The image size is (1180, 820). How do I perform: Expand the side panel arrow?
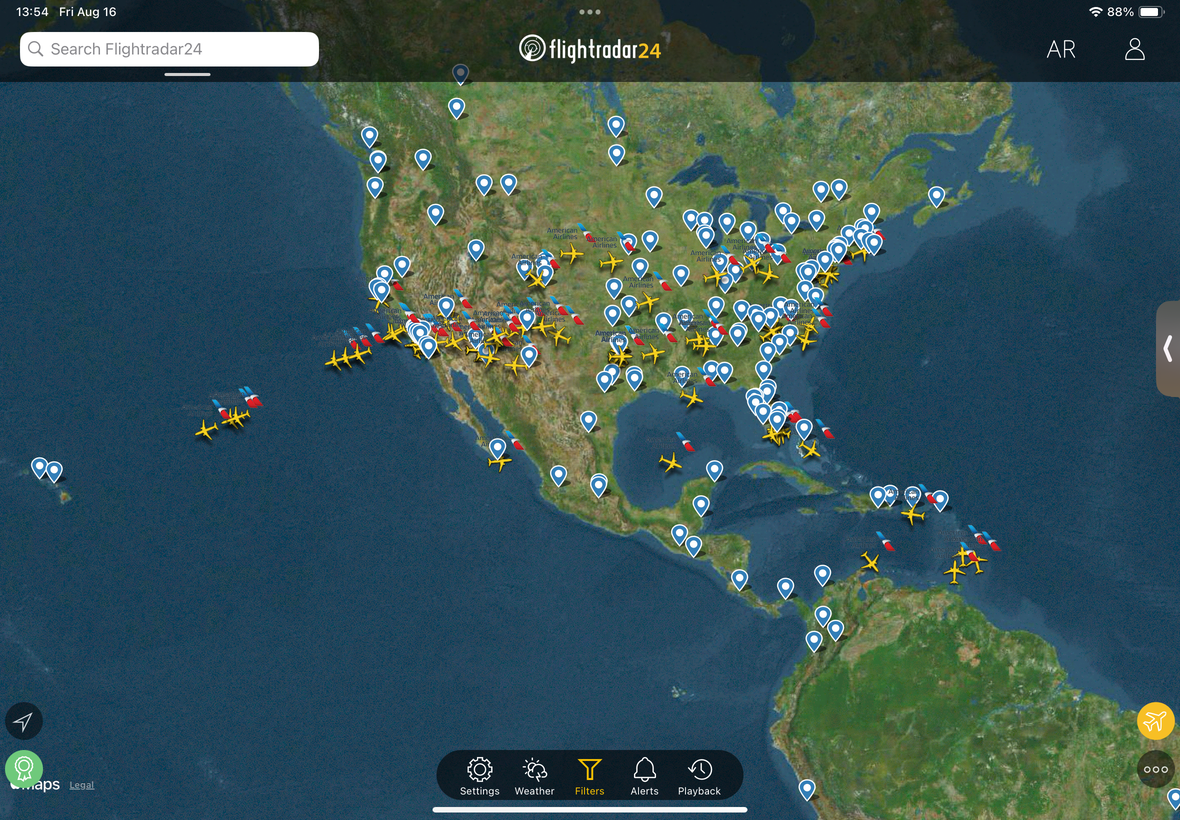(x=1167, y=348)
